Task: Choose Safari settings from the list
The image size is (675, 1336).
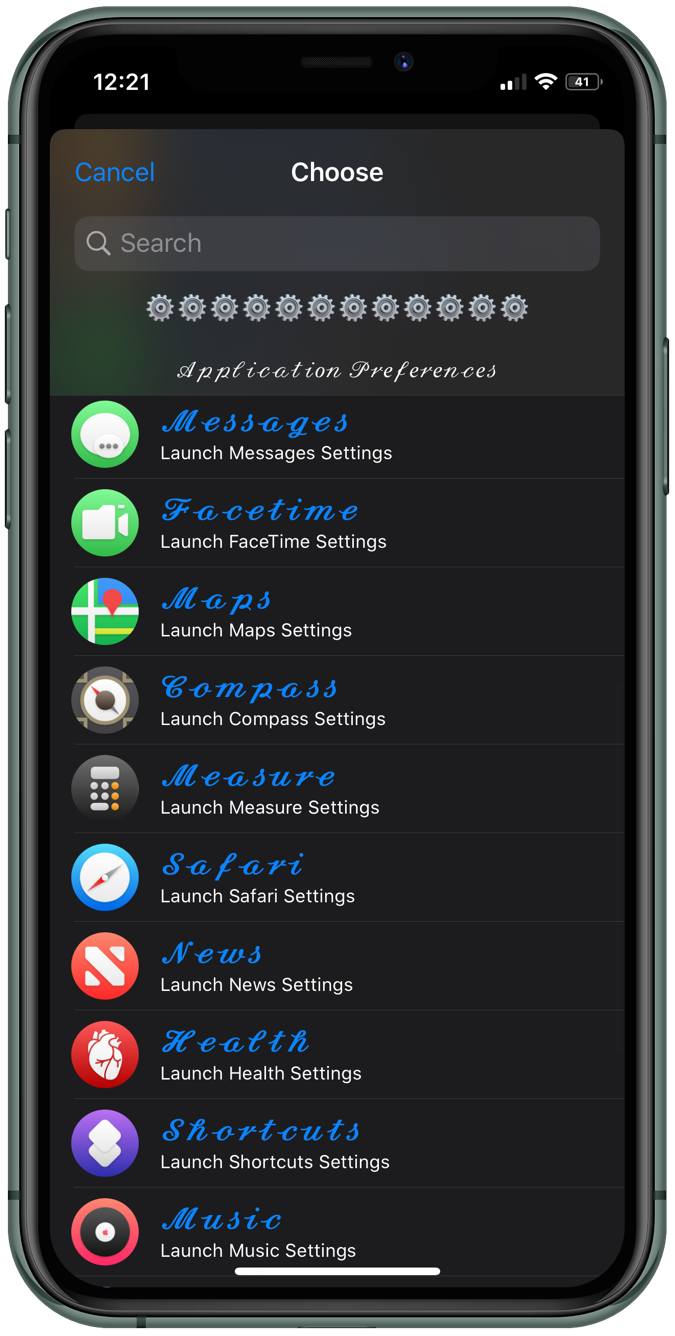Action: pyautogui.click(x=337, y=878)
